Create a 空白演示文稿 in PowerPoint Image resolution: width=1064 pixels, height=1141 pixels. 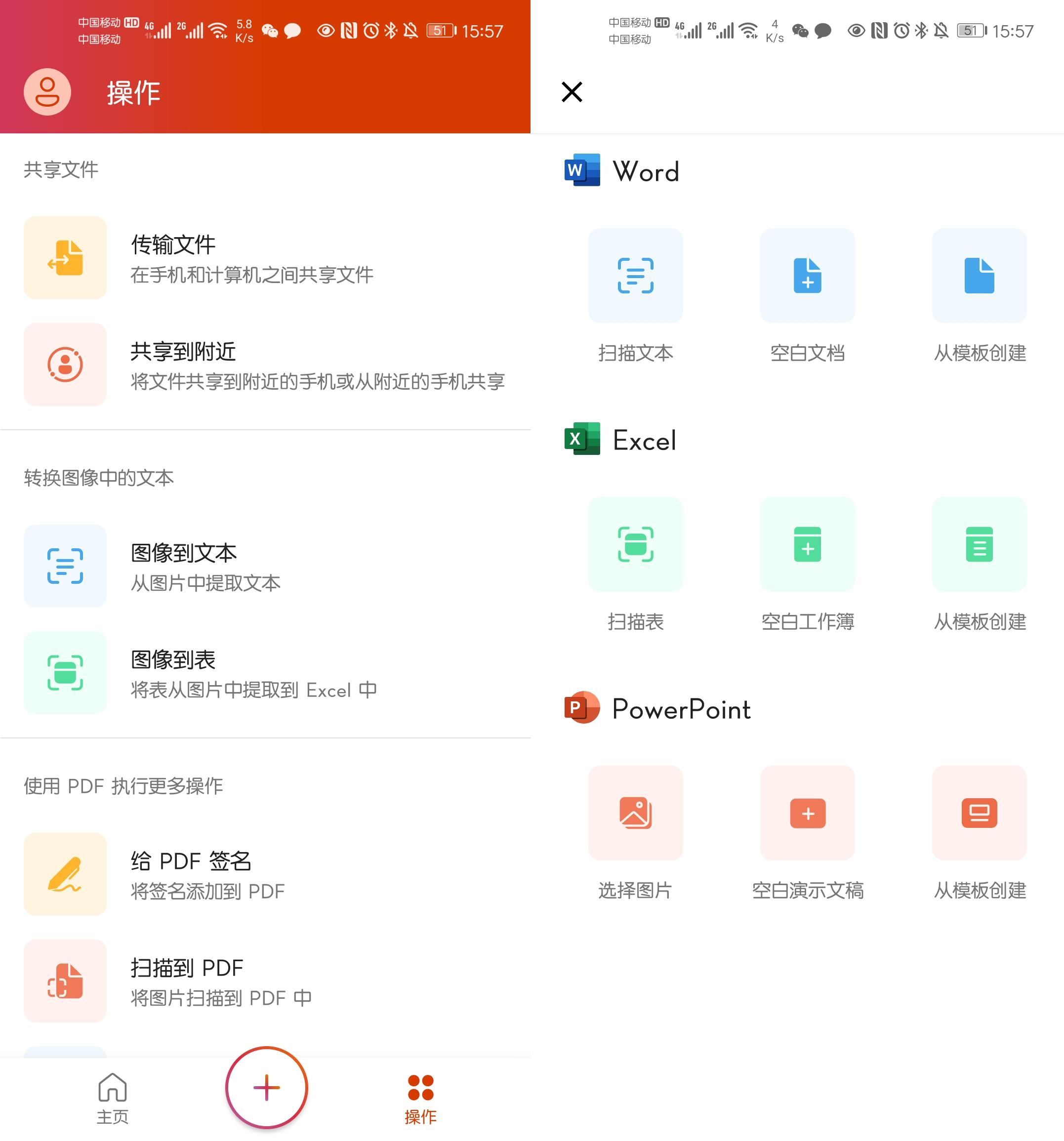[x=807, y=813]
